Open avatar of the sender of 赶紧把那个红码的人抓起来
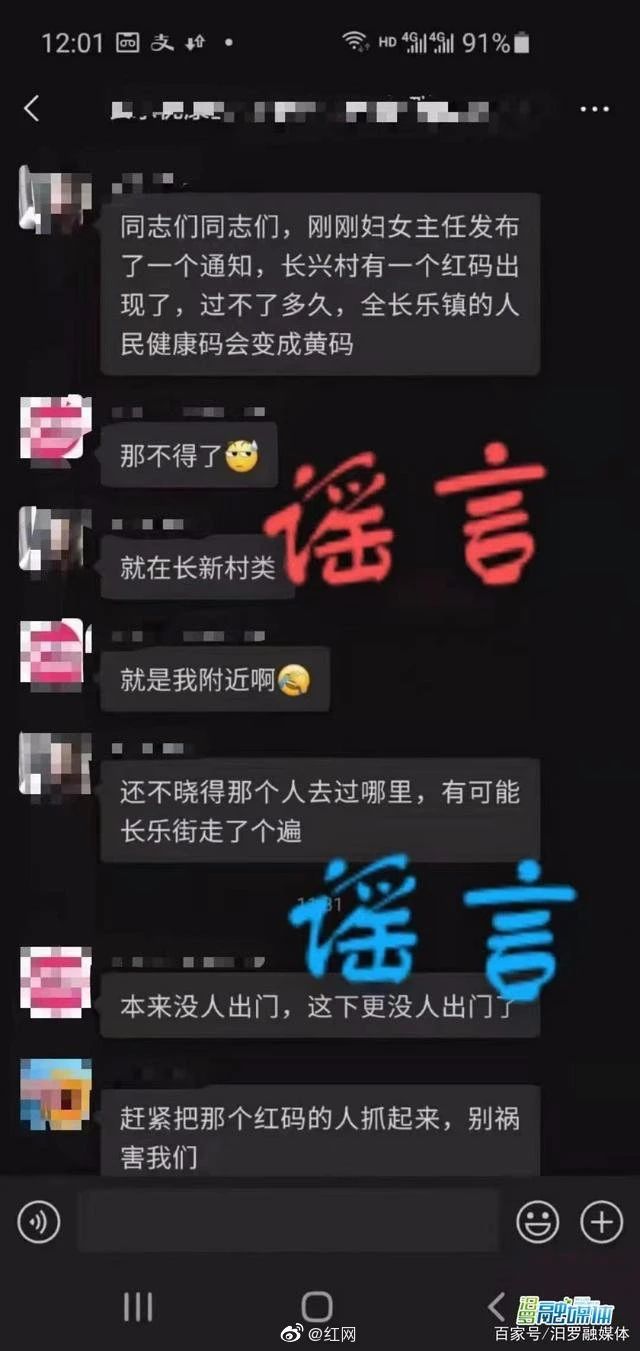 coord(56,1094)
